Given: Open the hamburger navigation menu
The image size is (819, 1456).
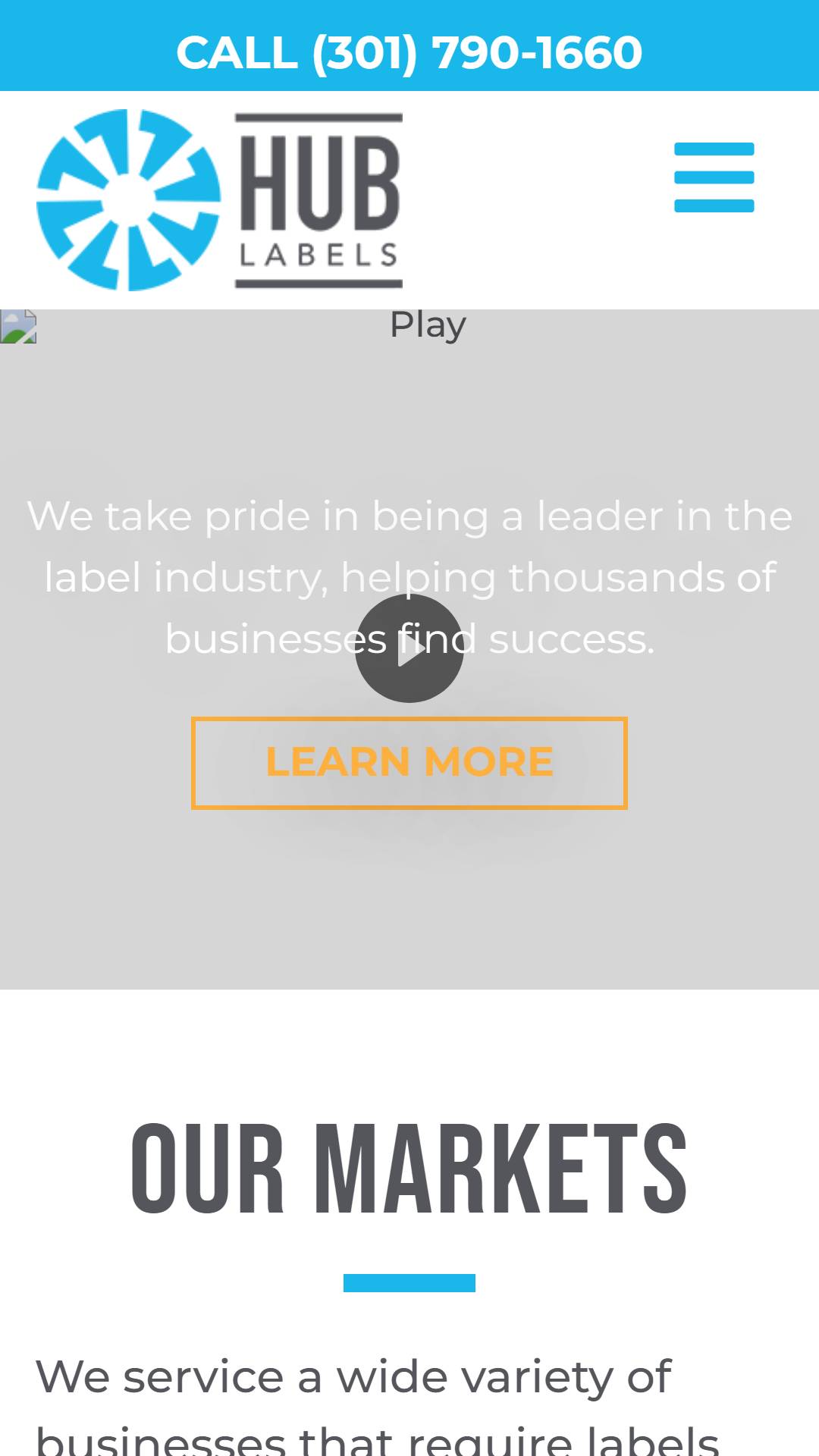Looking at the screenshot, I should [x=714, y=177].
